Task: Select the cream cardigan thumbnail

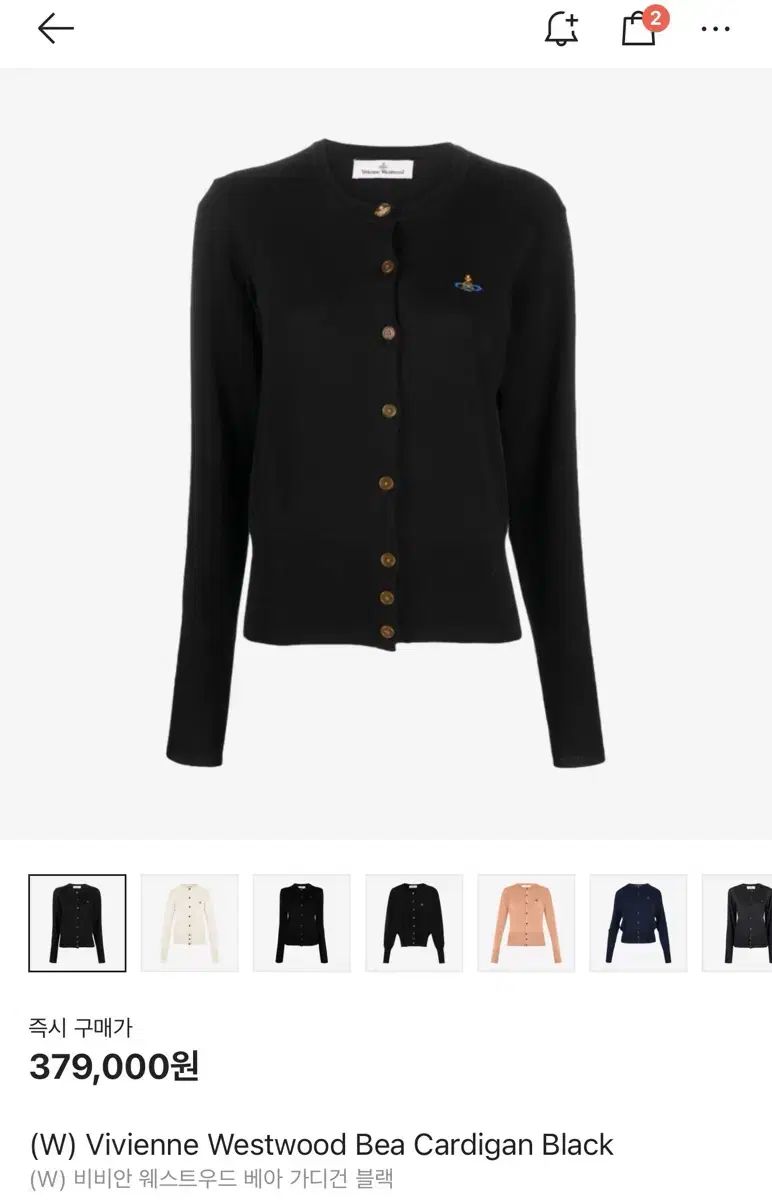Action: pyautogui.click(x=190, y=923)
